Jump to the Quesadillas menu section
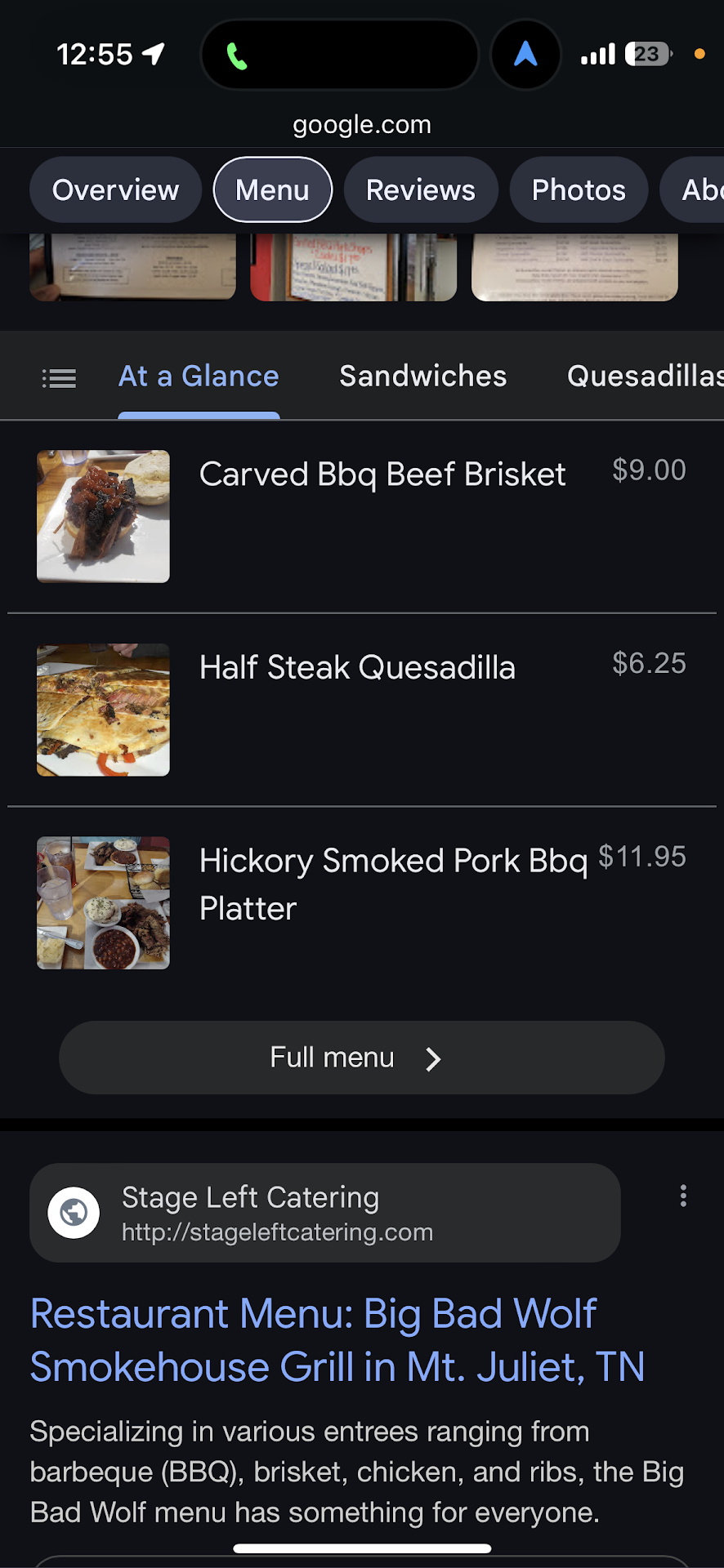This screenshot has width=724, height=1568. (x=645, y=376)
